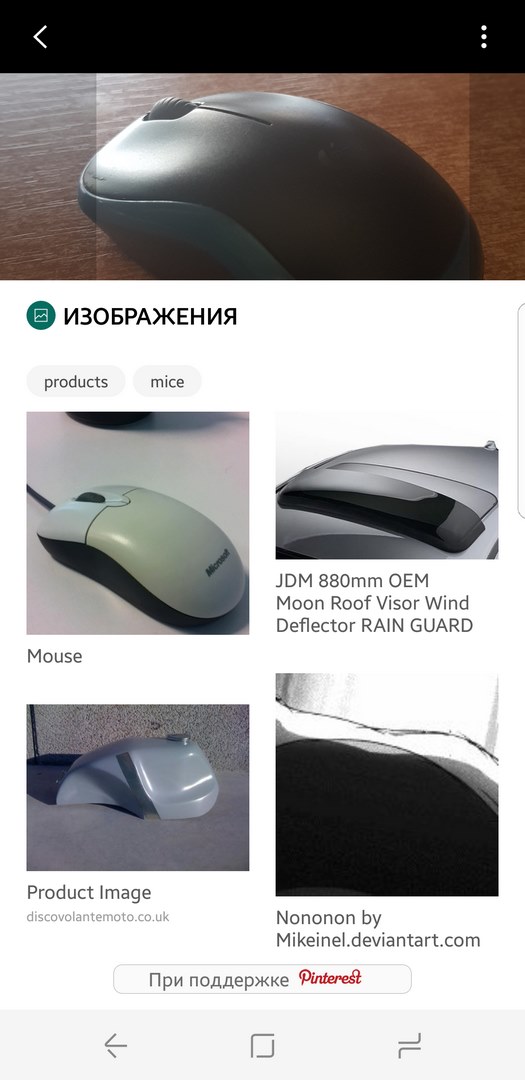Viewport: 525px width, 1080px height.
Task: Tap the system home button
Action: (x=262, y=1046)
